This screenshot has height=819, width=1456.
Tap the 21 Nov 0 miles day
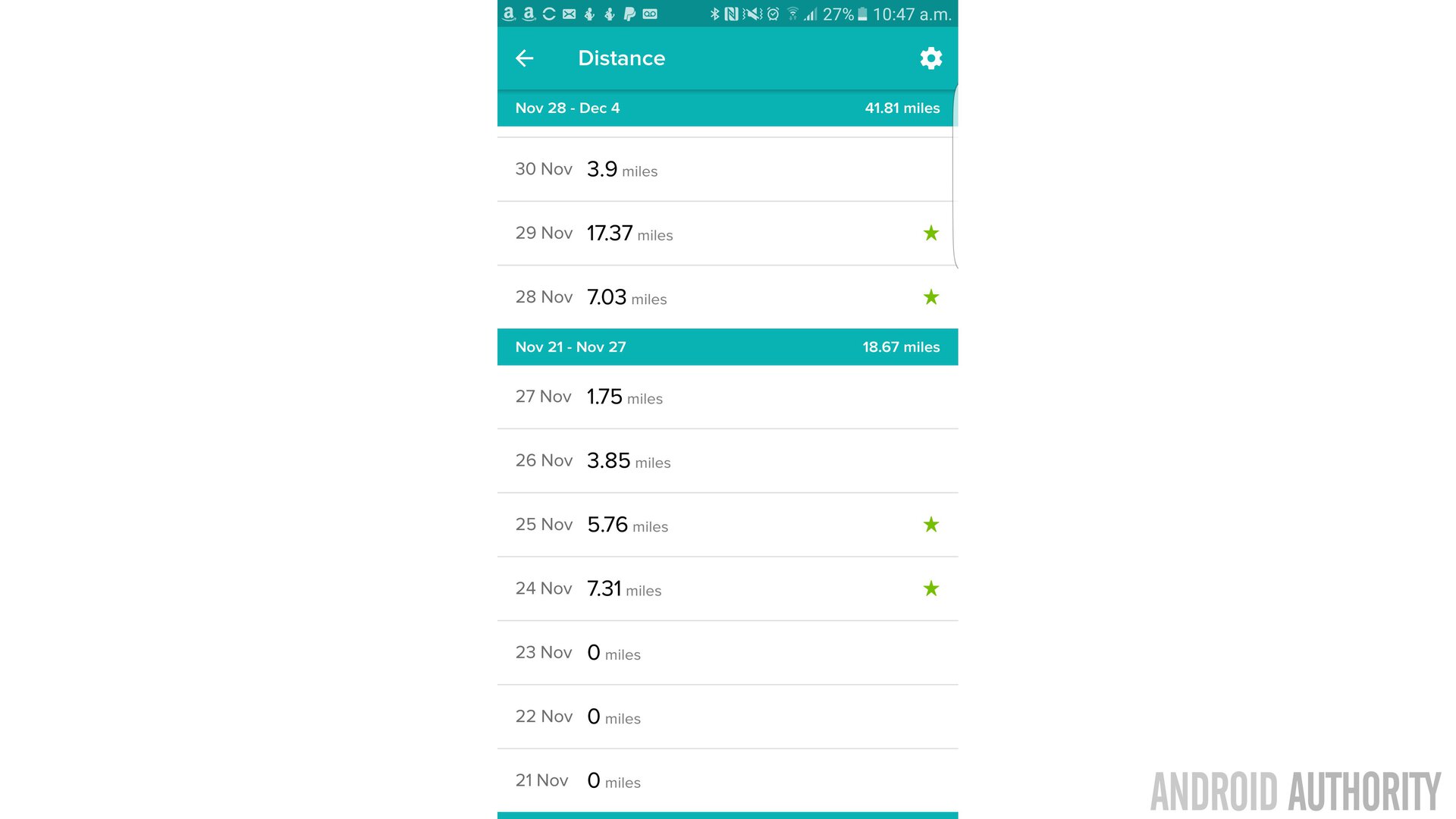point(727,780)
